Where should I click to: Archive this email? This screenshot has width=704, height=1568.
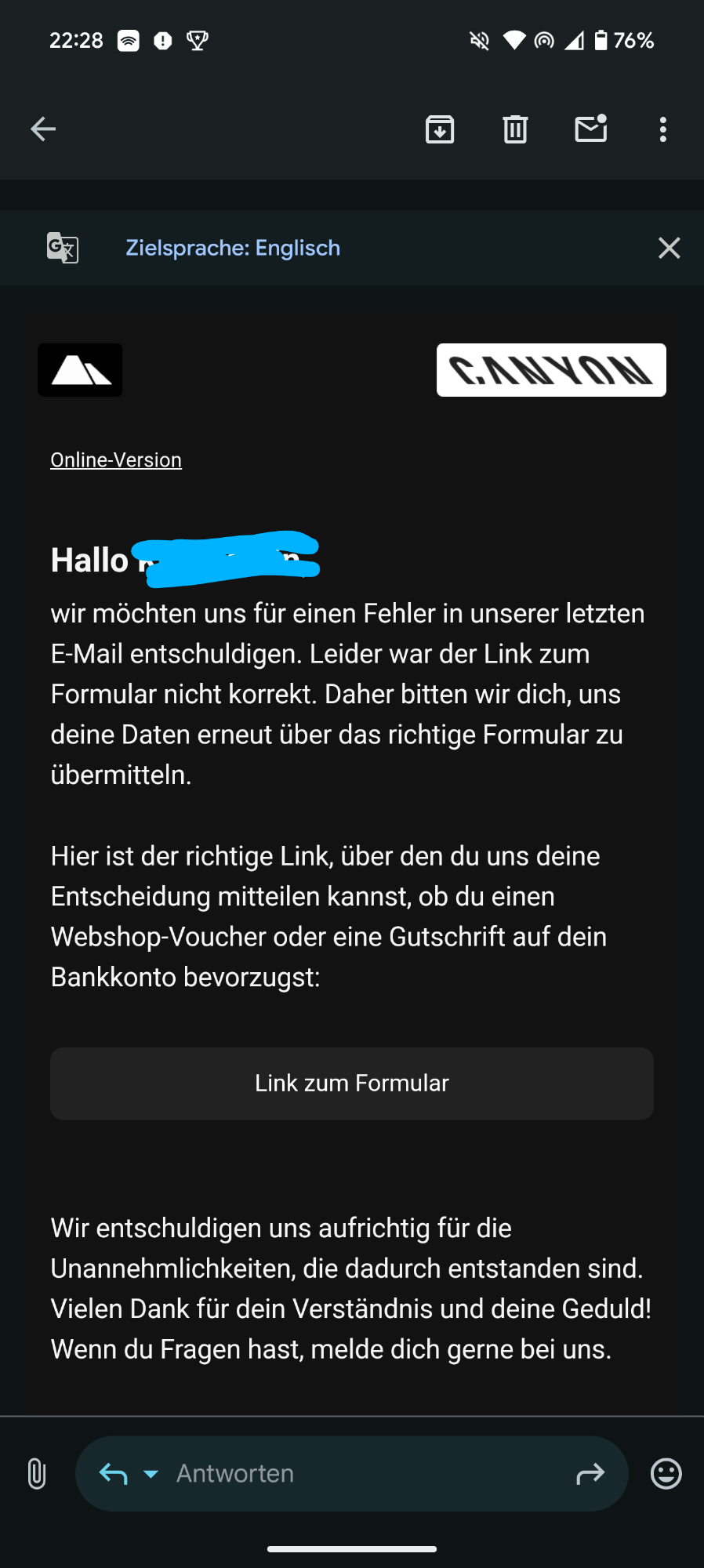click(x=440, y=129)
